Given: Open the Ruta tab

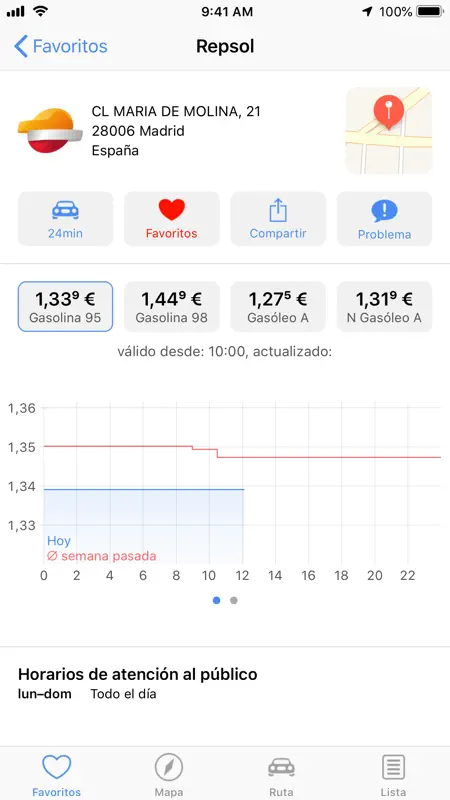Looking at the screenshot, I should [281, 775].
